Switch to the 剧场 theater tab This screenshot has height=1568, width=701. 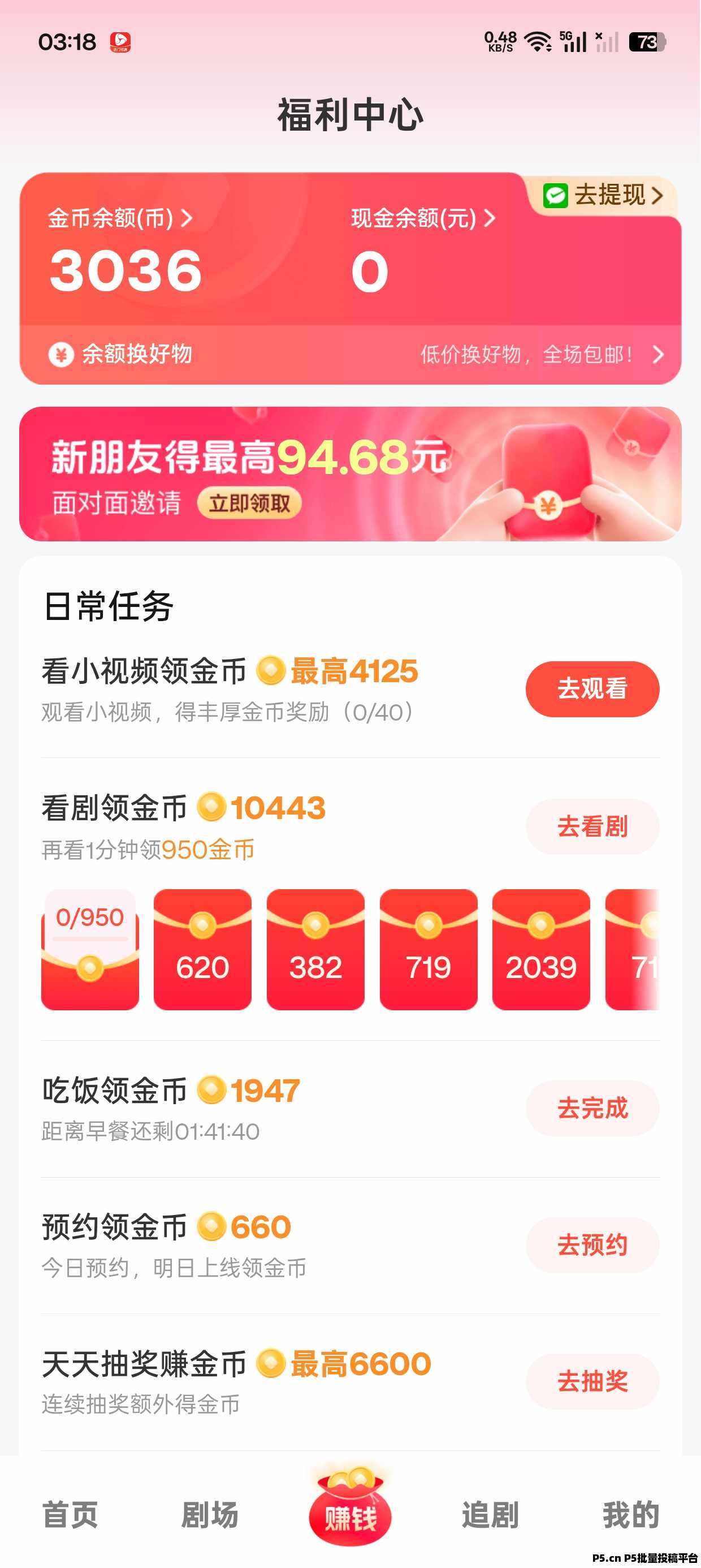pyautogui.click(x=210, y=1514)
